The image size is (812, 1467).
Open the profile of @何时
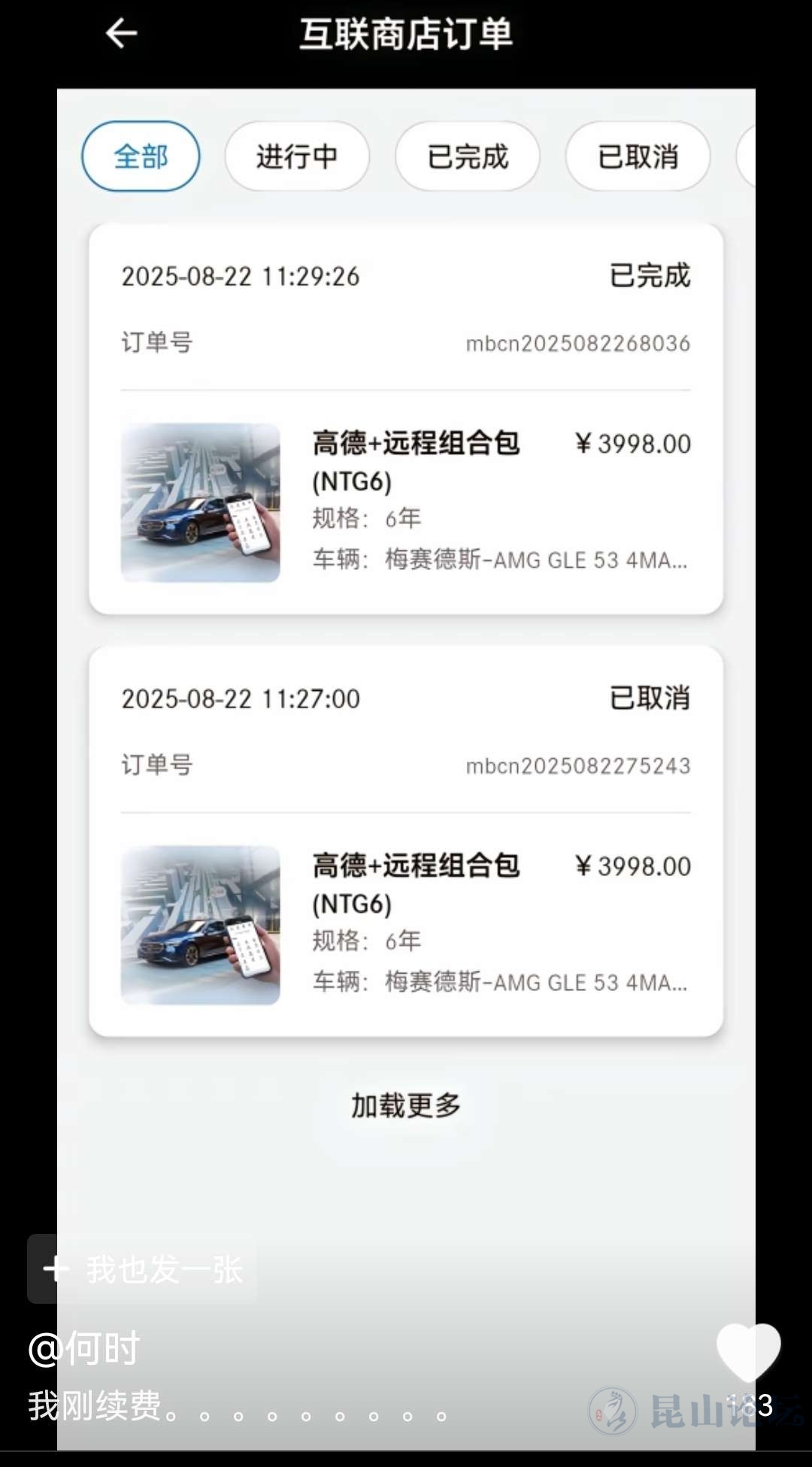click(x=84, y=1348)
